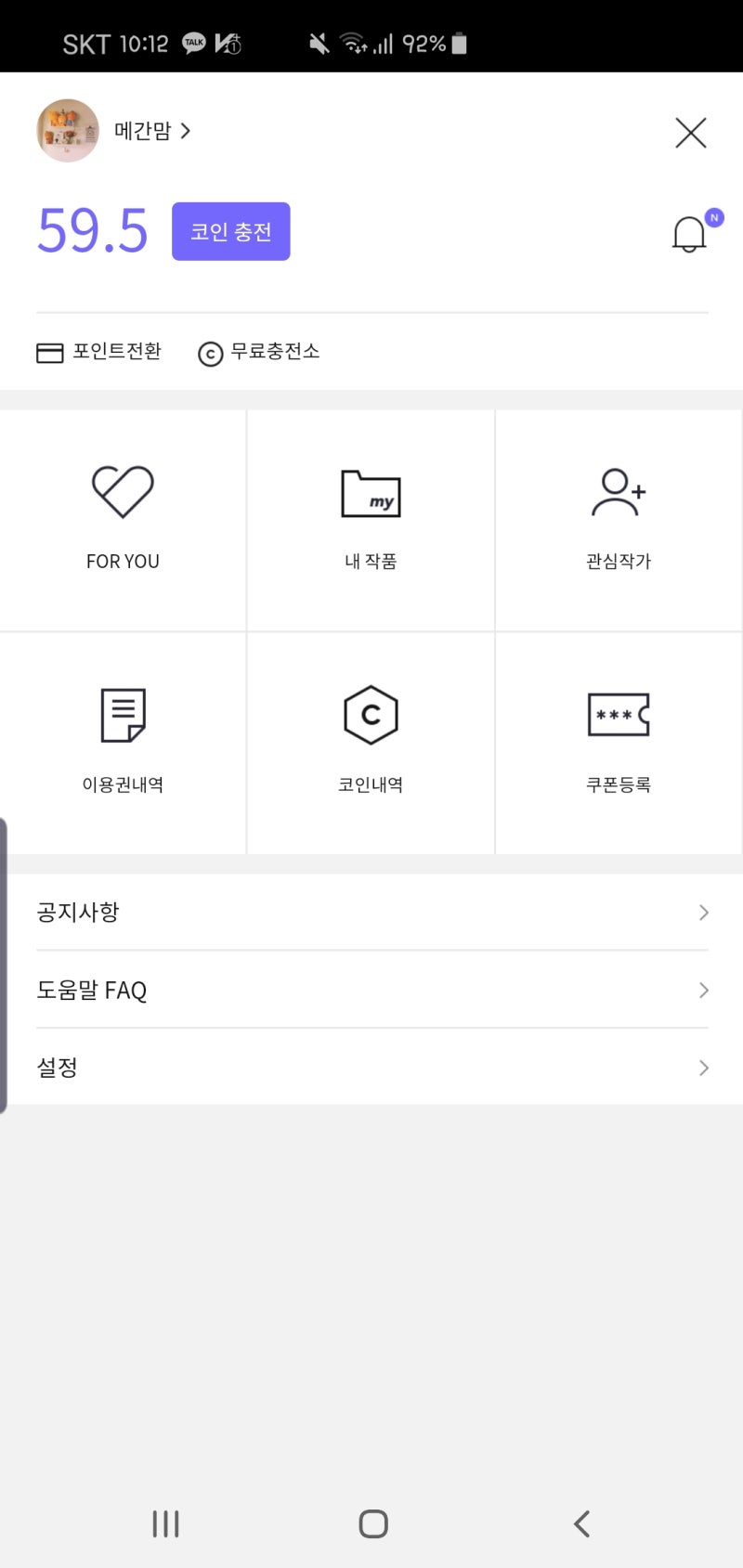Tap the 메간맘 profile picture

pyautogui.click(x=66, y=130)
